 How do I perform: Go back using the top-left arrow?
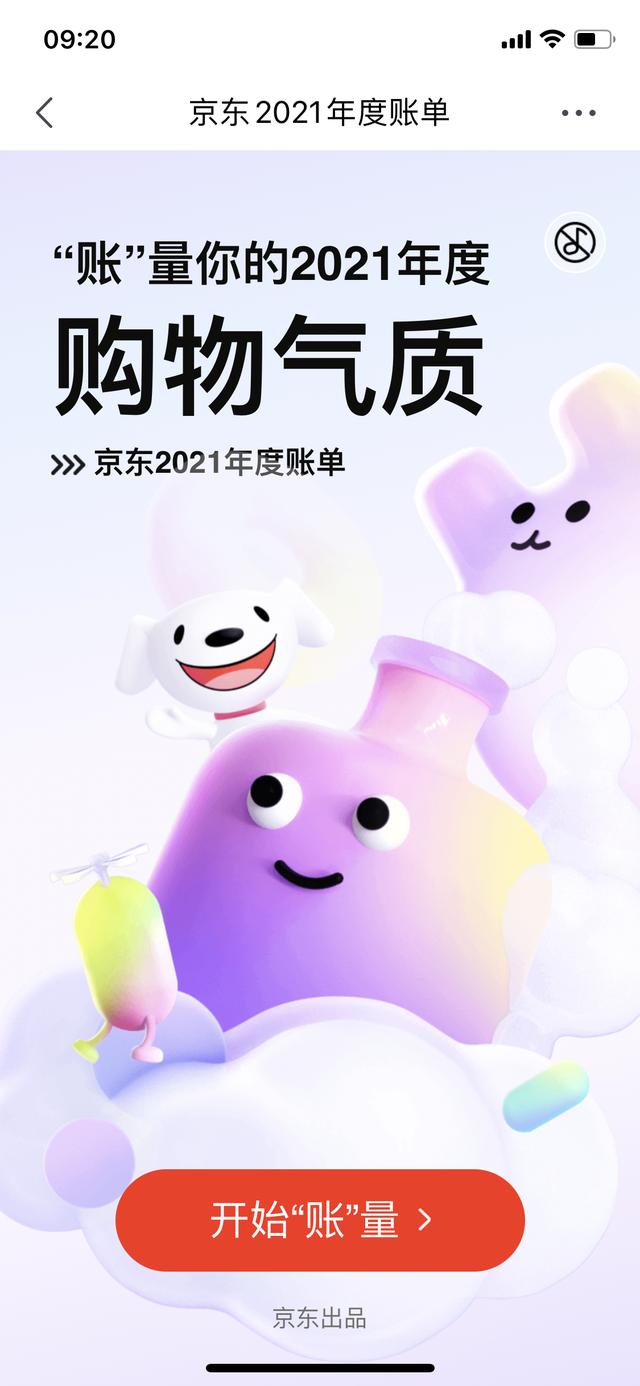pos(44,112)
